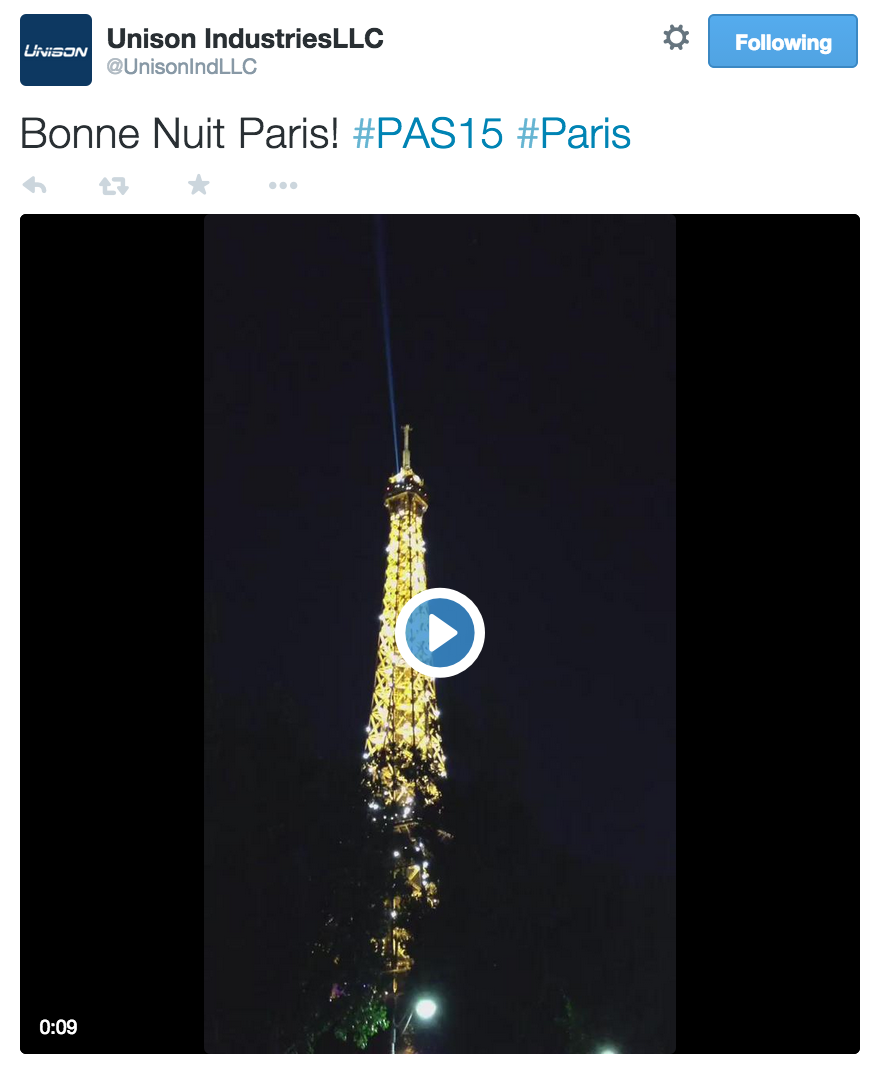Tap the Following button to unfollow
Viewport: 882px width, 1072px height.
[x=782, y=42]
